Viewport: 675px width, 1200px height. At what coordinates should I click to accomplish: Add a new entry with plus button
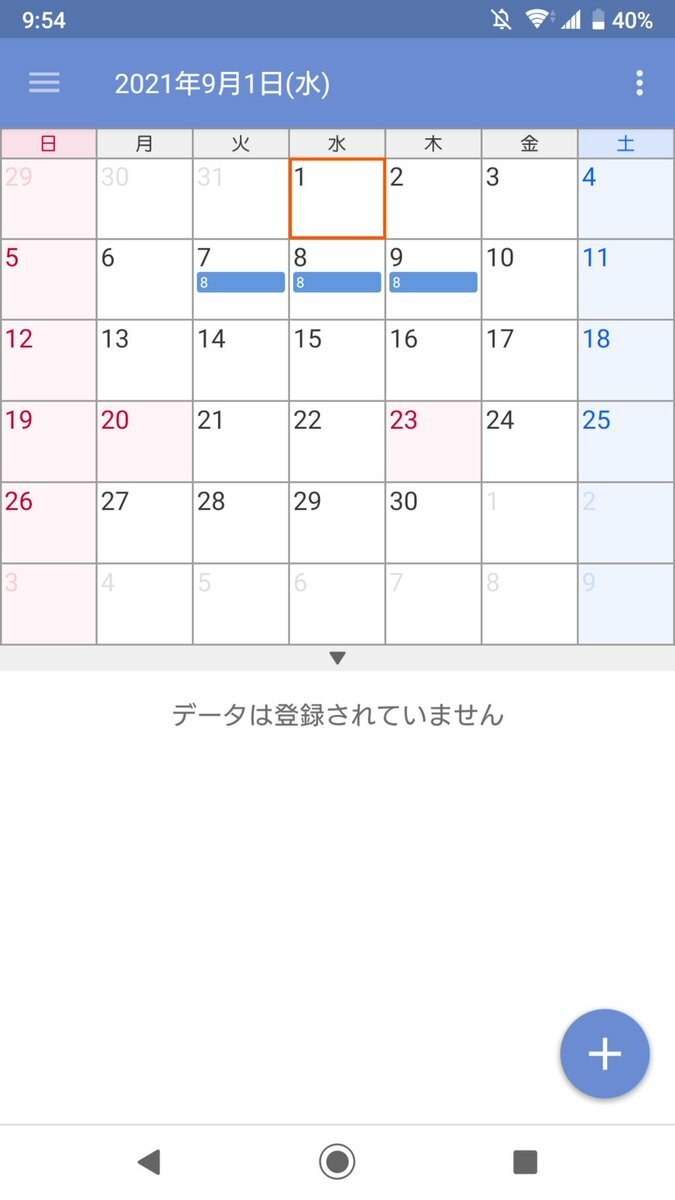[605, 1054]
